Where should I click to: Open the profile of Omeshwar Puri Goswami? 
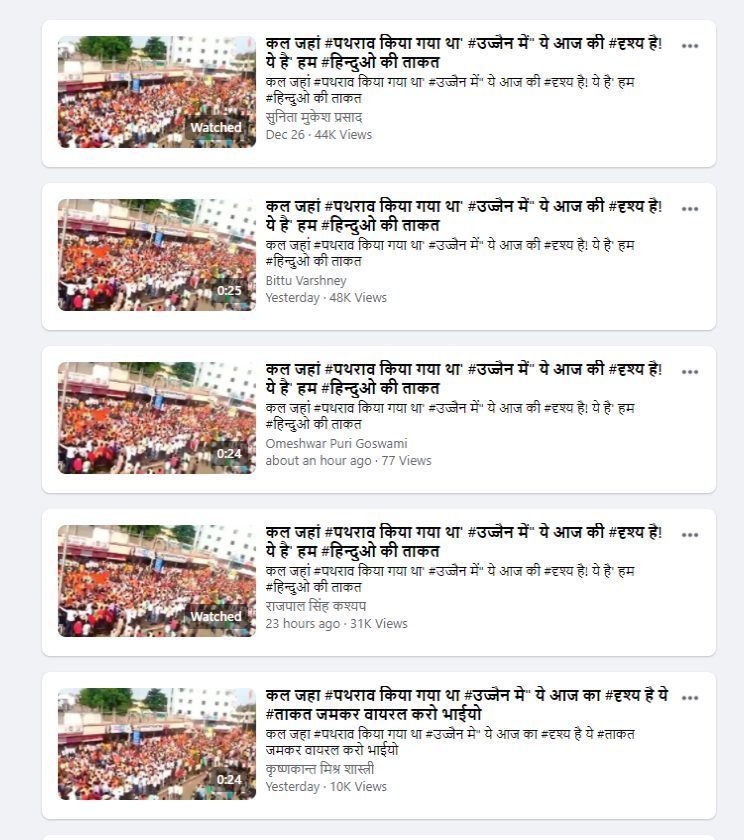(x=336, y=443)
